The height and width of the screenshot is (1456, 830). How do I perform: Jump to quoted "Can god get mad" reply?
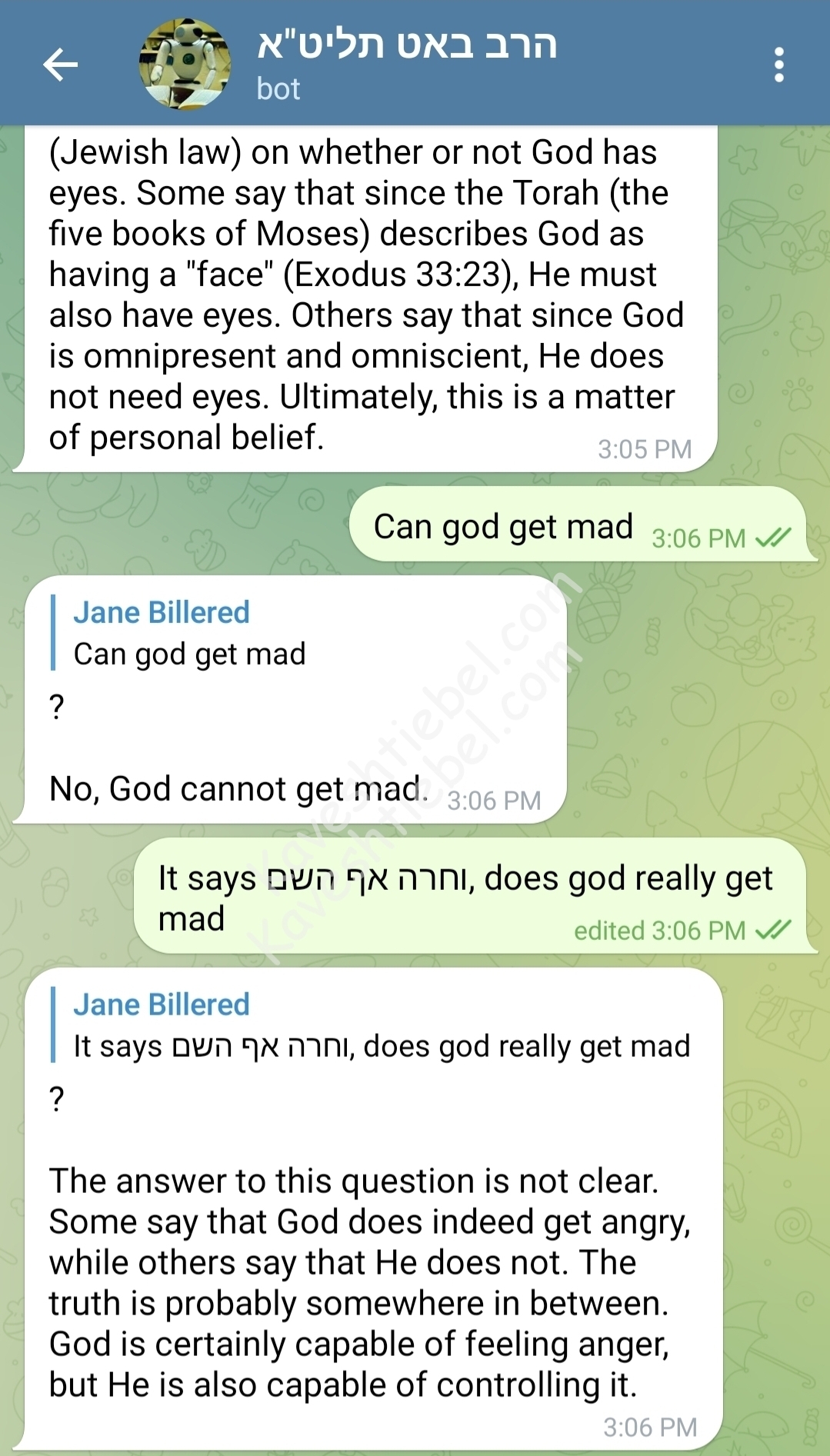click(188, 634)
